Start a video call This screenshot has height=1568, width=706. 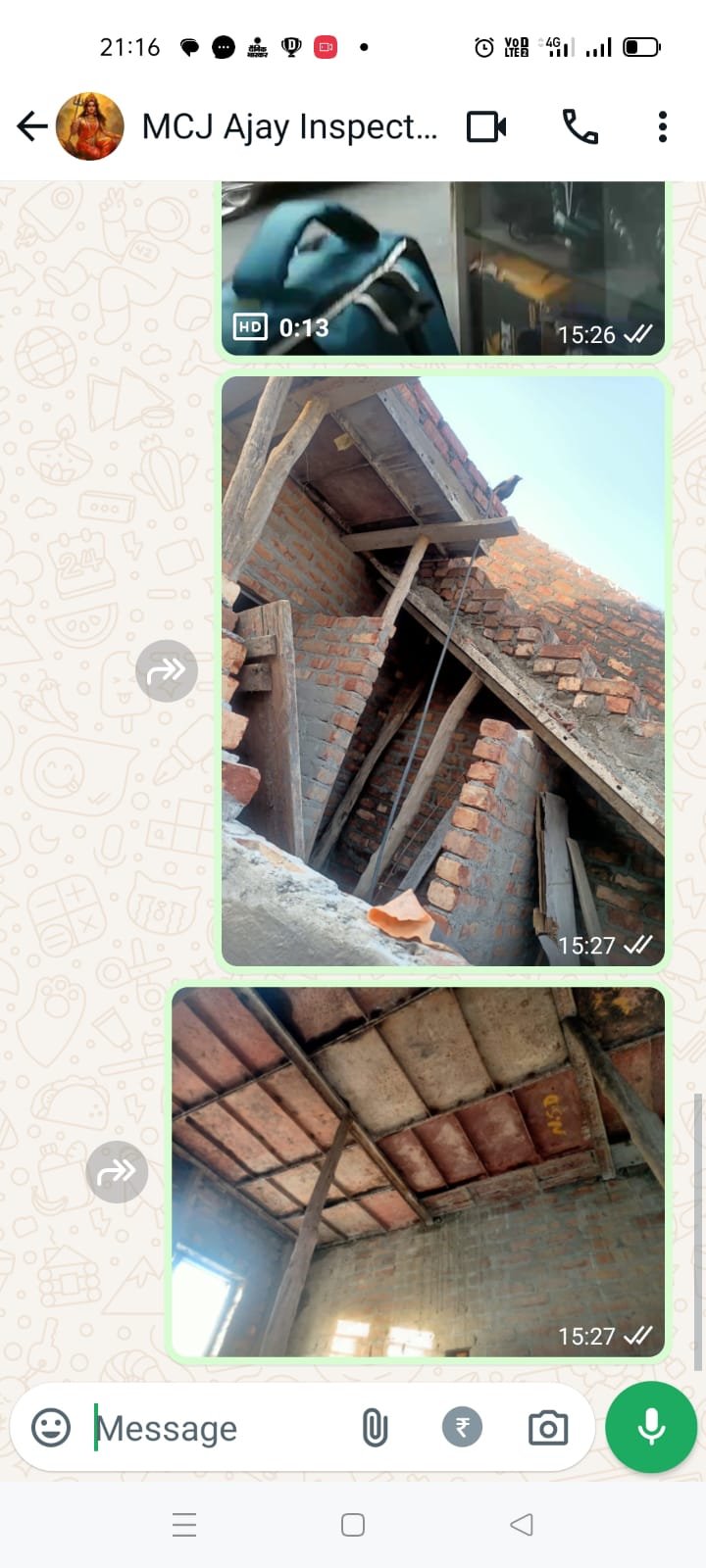click(x=486, y=126)
